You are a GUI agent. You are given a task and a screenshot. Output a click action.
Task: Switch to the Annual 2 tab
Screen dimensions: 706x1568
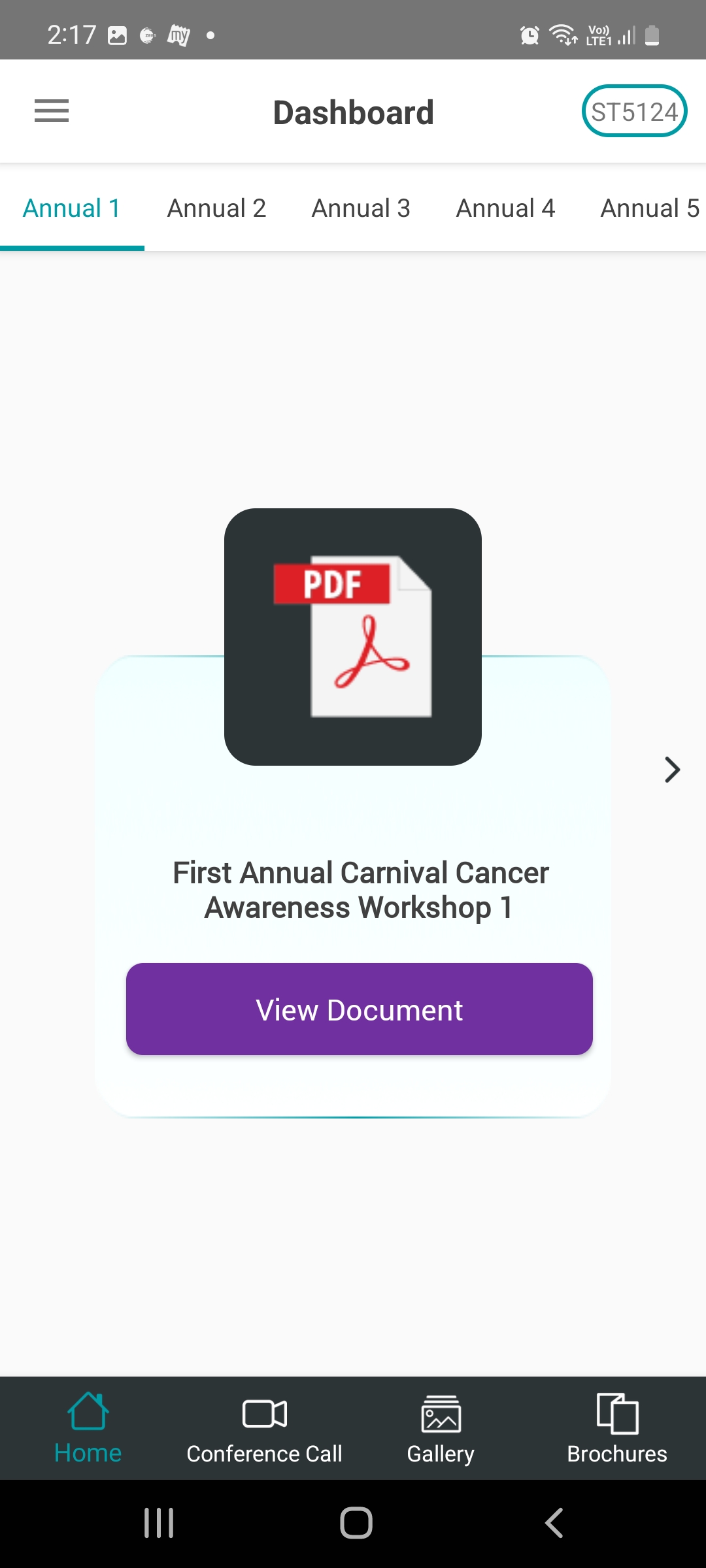click(216, 208)
